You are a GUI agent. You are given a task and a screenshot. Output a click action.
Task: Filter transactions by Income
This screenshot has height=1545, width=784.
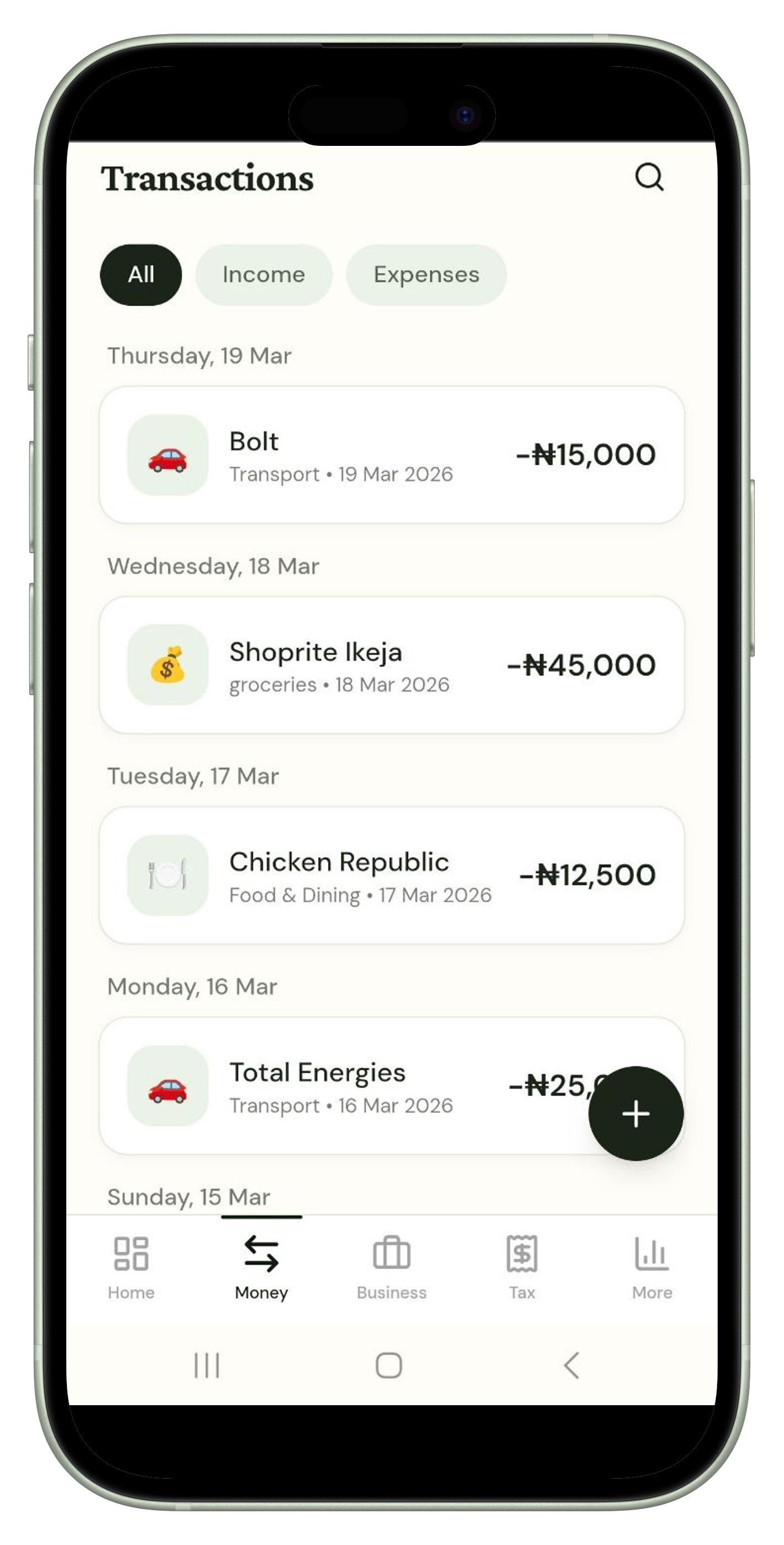pos(264,275)
